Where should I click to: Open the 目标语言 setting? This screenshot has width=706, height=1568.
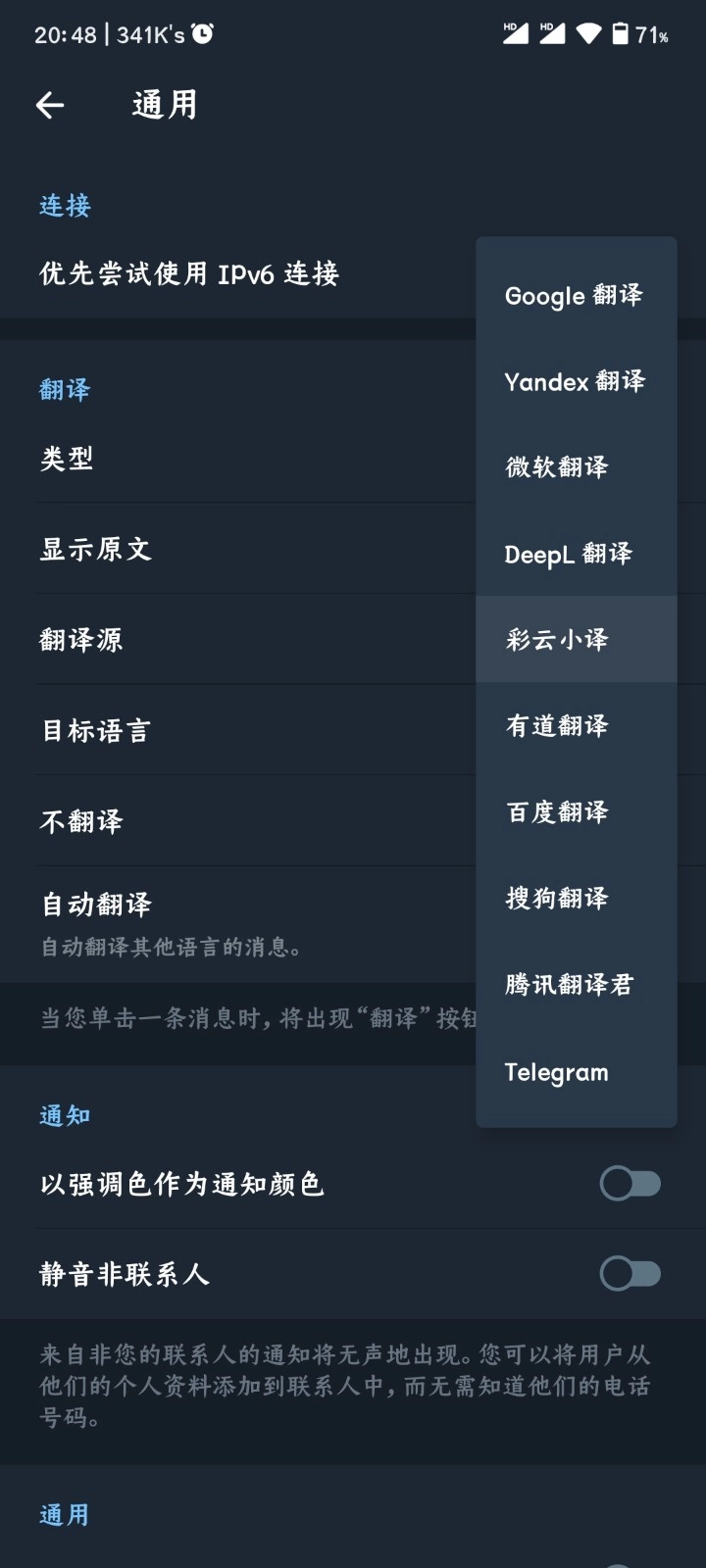[x=235, y=730]
